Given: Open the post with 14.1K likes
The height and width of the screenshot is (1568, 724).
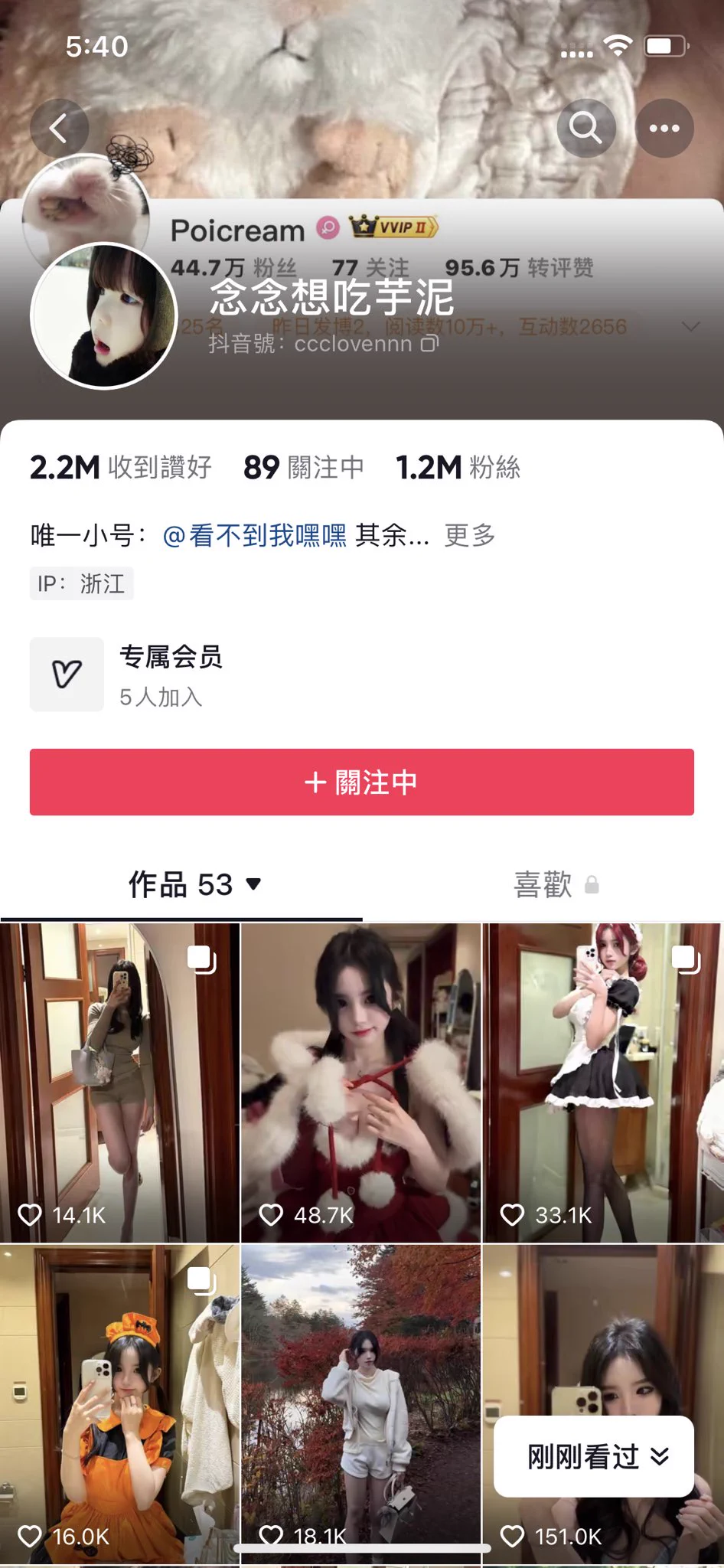Looking at the screenshot, I should click(119, 1081).
